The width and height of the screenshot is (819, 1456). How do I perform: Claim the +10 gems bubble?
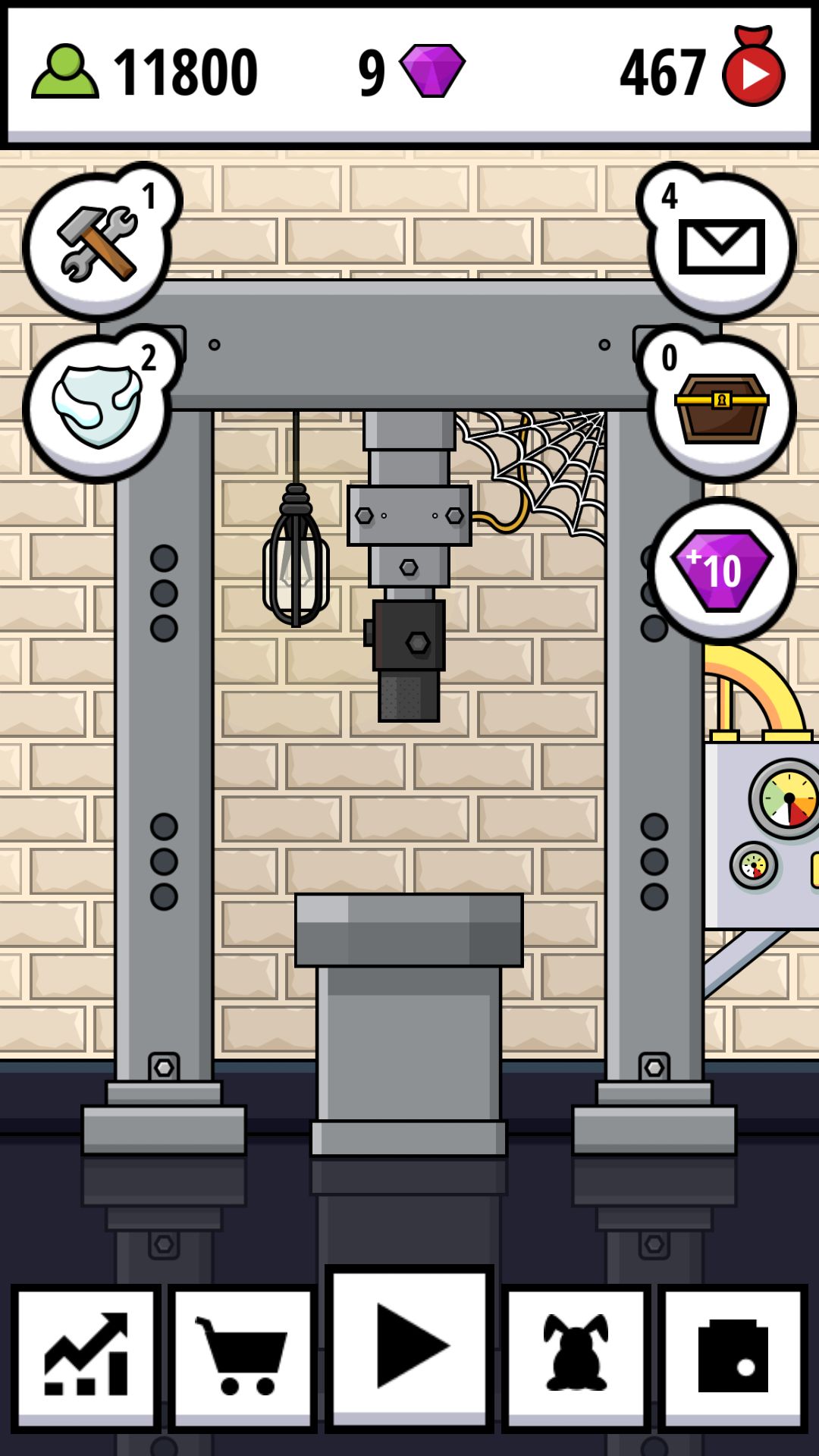(722, 570)
